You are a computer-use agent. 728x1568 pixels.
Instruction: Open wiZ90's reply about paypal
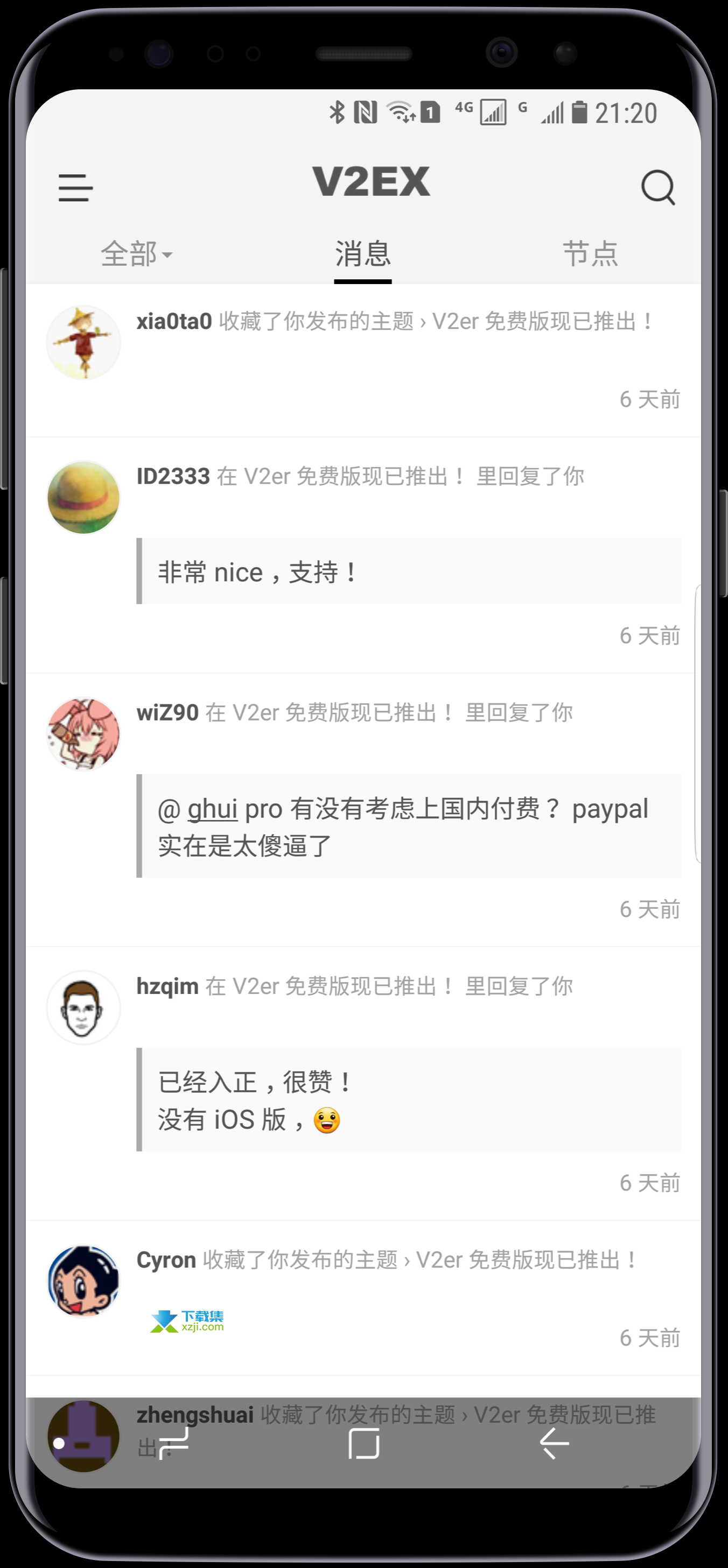click(409, 826)
